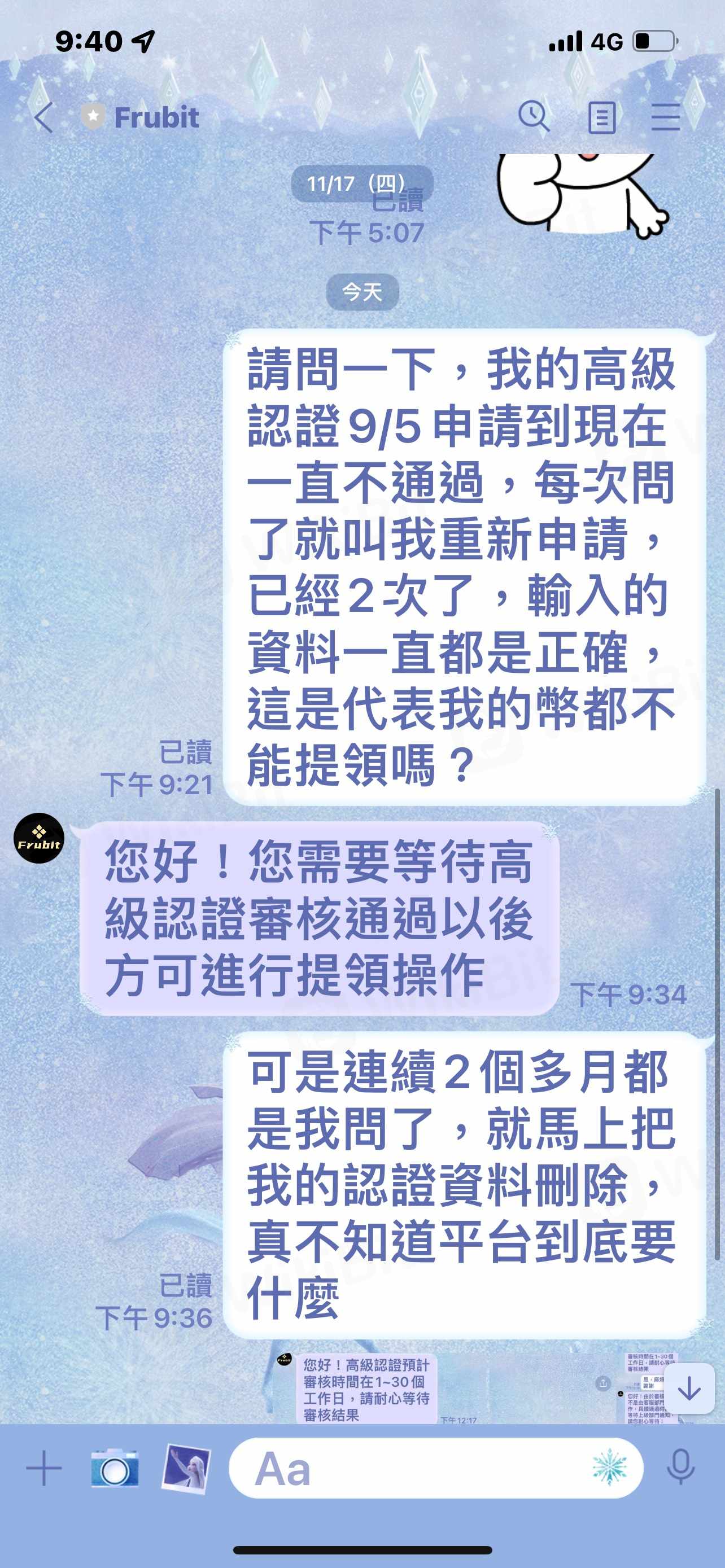Search within the Frubit chat
Viewport: 725px width, 1568px height.
point(534,116)
